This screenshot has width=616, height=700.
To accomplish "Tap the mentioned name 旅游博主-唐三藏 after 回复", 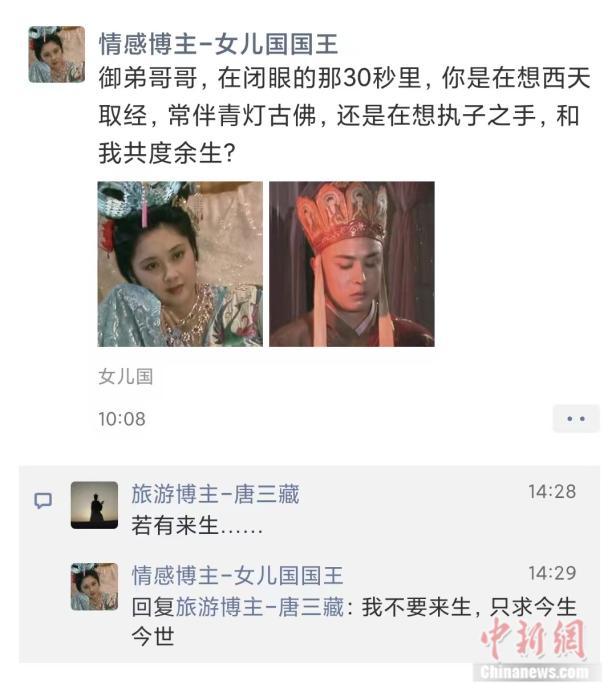I will [x=259, y=606].
